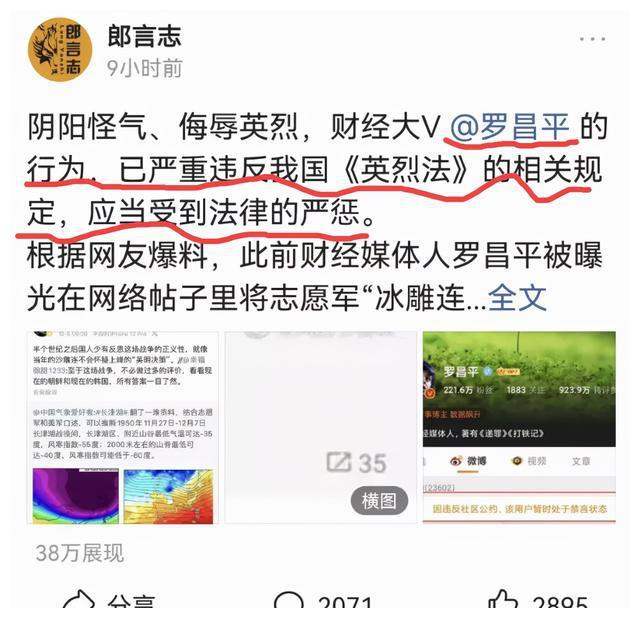The image size is (640, 618).
Task: Expand the post with 全文
Action: [x=520, y=297]
